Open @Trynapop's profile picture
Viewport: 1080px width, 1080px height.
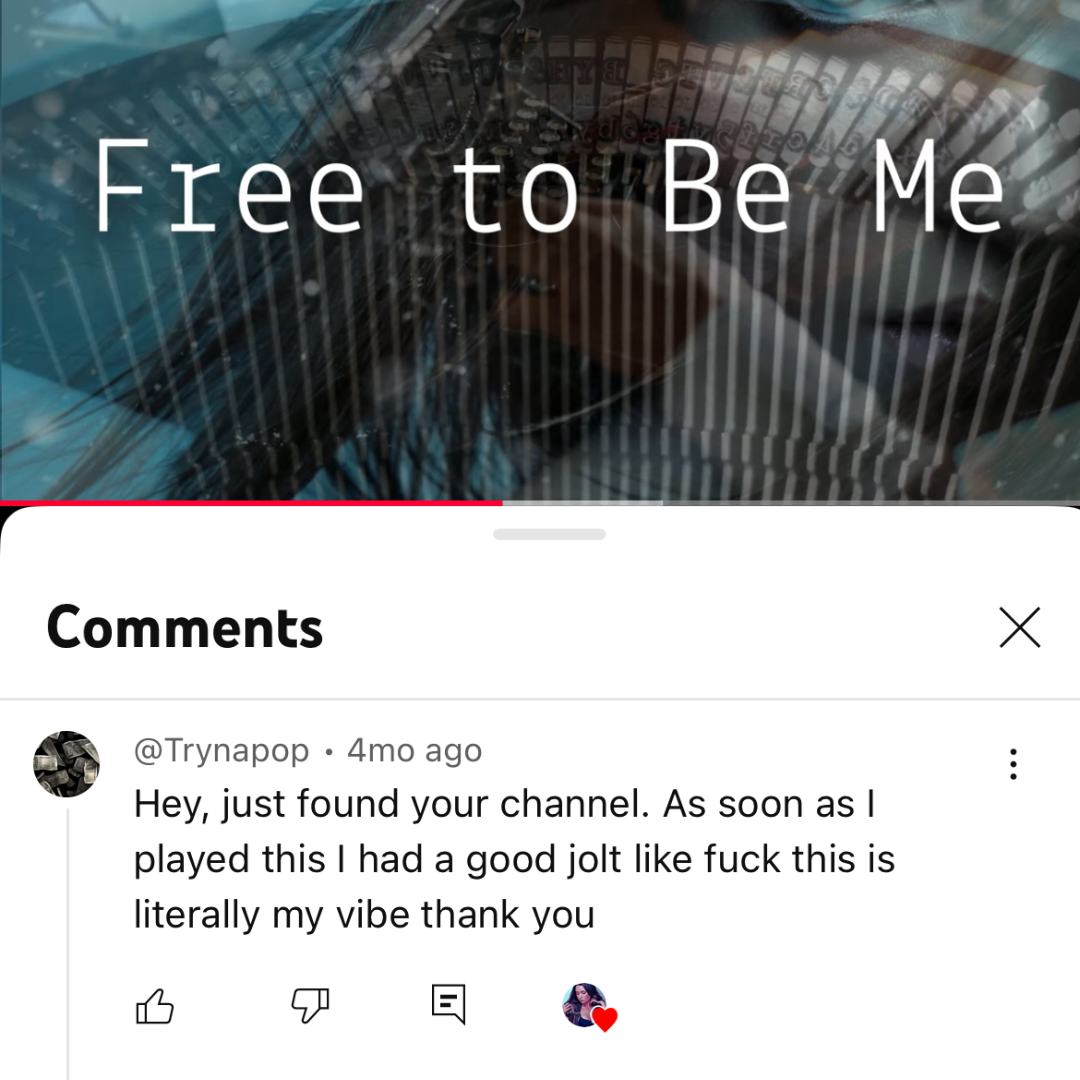pyautogui.click(x=67, y=764)
